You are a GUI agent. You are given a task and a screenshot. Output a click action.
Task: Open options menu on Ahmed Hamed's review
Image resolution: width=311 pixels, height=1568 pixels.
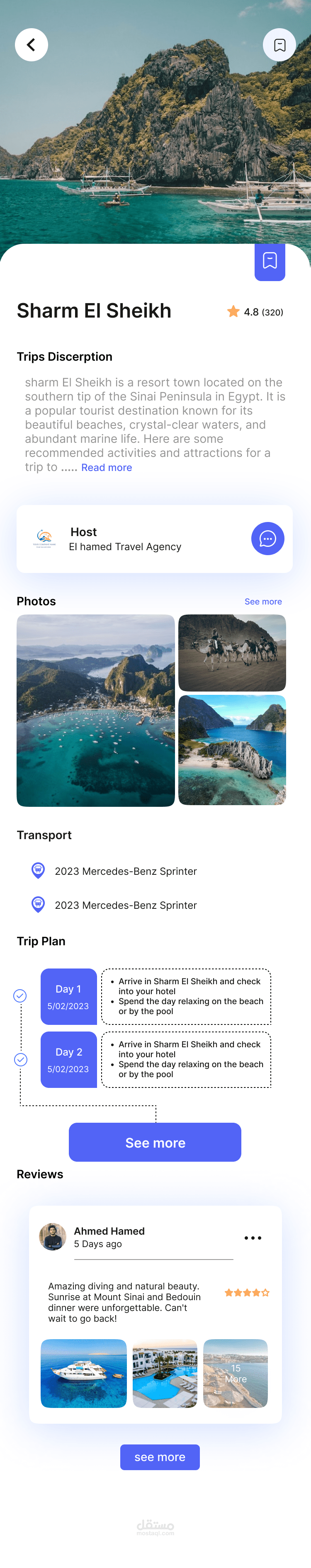tap(253, 1238)
